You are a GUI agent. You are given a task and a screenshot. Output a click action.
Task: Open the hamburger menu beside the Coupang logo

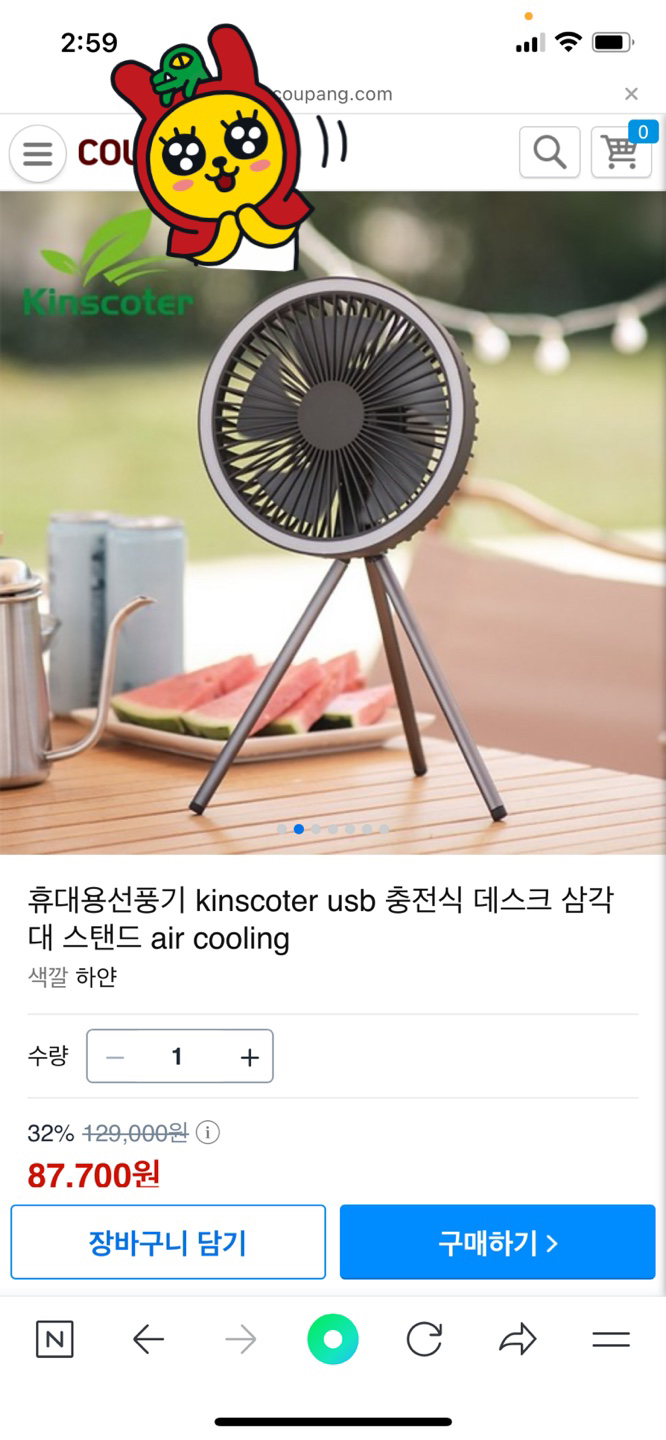(x=37, y=154)
